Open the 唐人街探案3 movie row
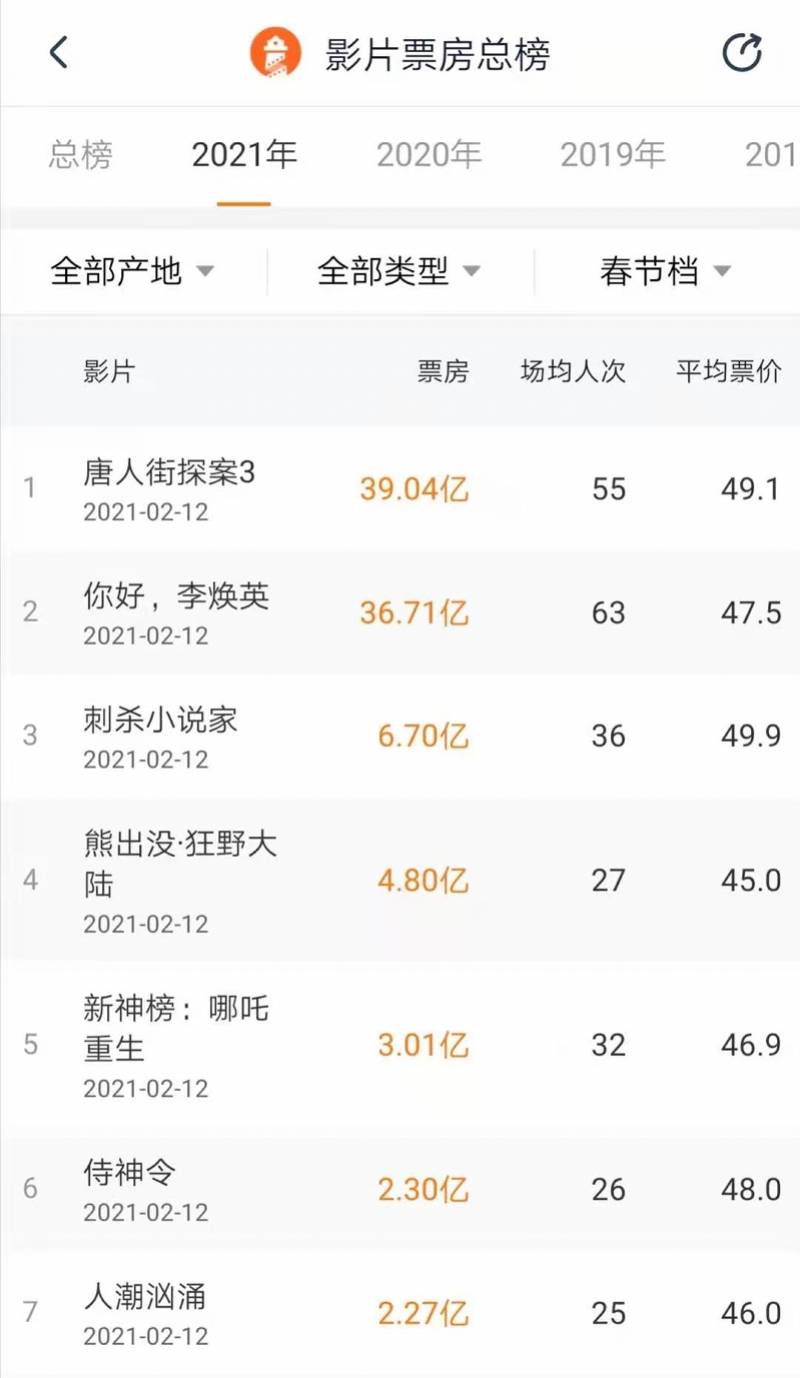This screenshot has width=800, height=1378. pyautogui.click(x=400, y=489)
